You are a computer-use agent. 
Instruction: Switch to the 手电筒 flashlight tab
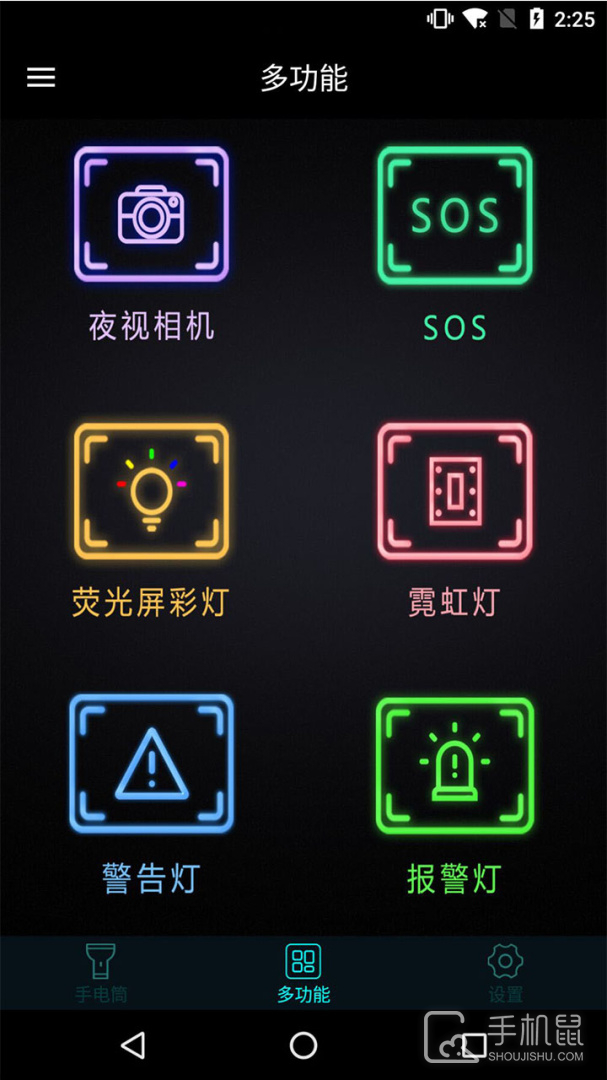point(101,972)
